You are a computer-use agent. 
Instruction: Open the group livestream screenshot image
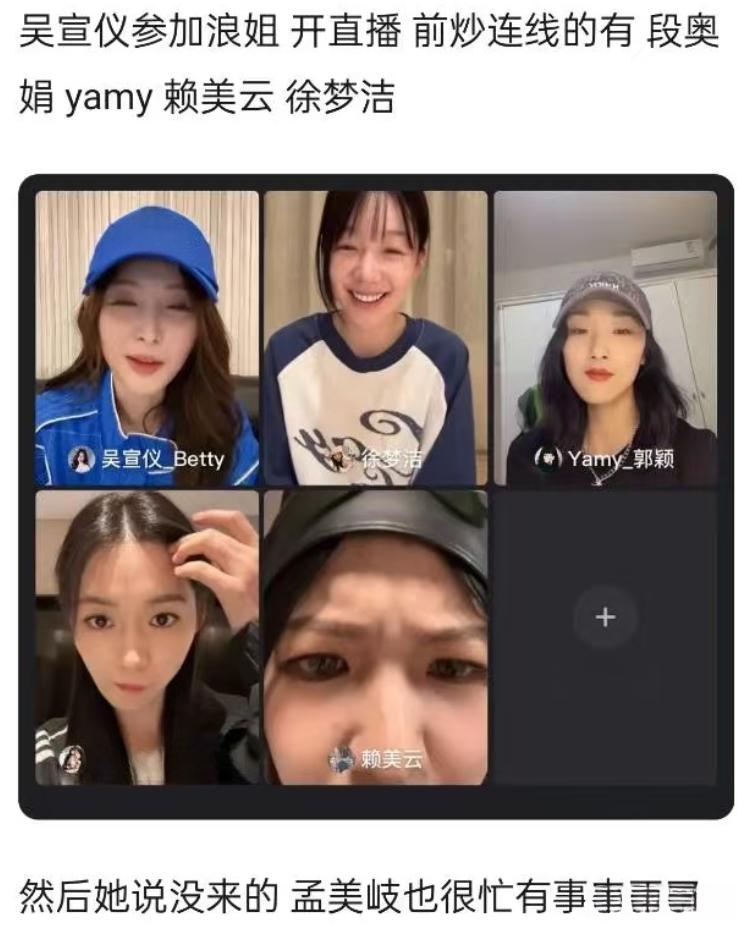[x=375, y=495]
